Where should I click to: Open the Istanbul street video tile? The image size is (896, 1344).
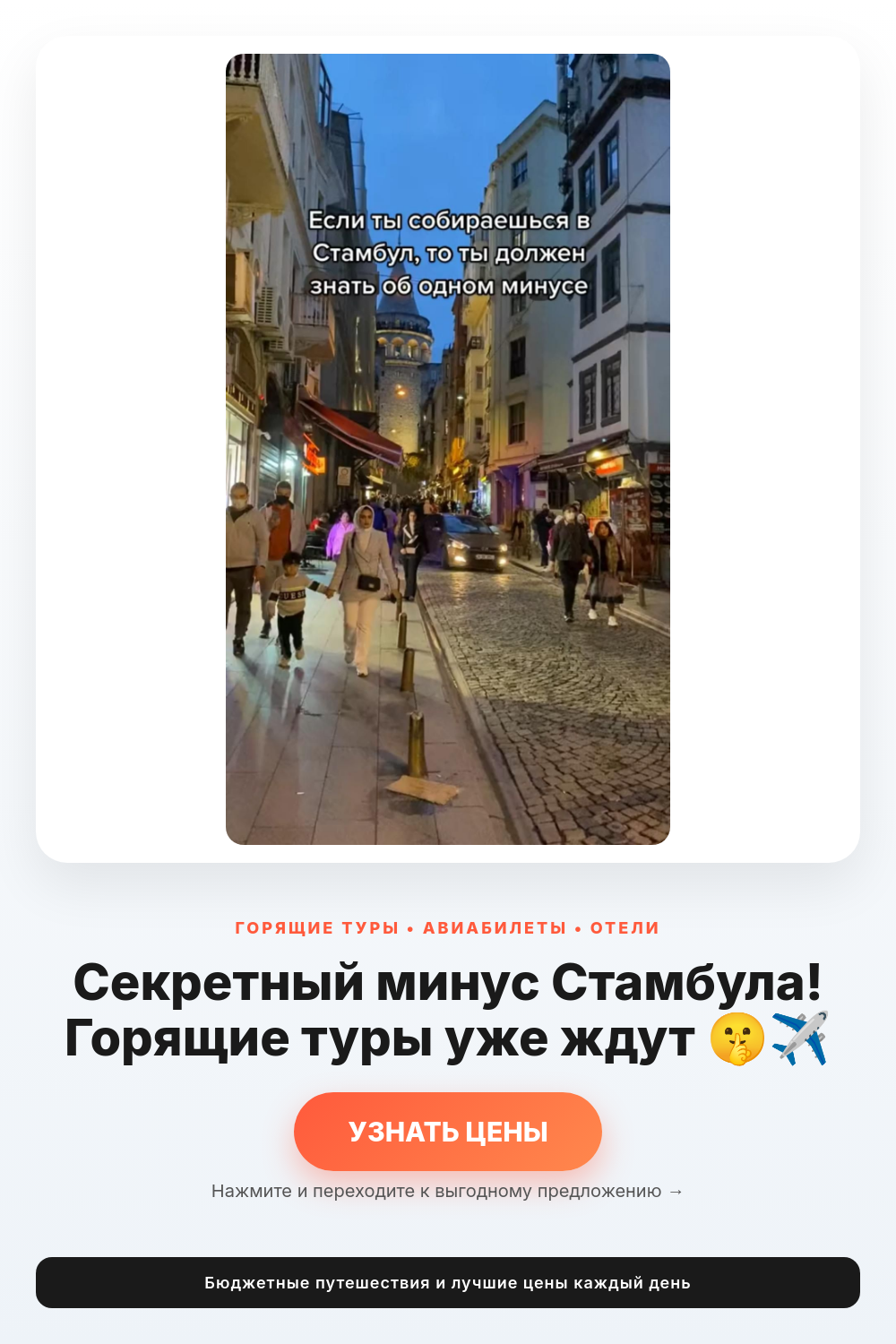tap(448, 449)
